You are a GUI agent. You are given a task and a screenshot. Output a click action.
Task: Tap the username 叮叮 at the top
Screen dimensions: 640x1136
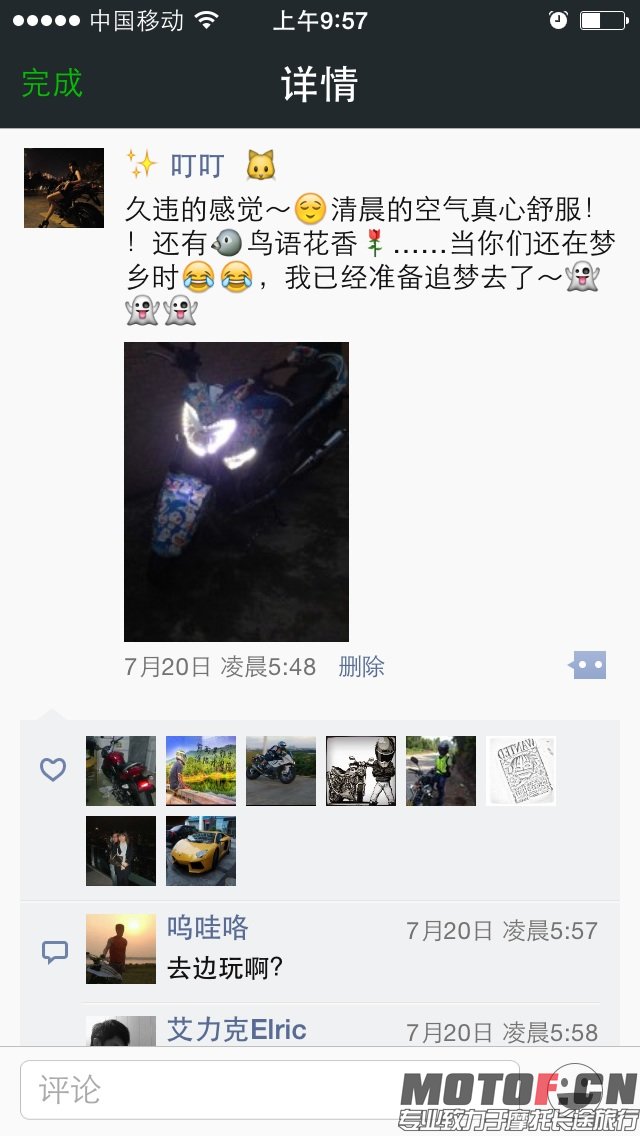(x=197, y=166)
